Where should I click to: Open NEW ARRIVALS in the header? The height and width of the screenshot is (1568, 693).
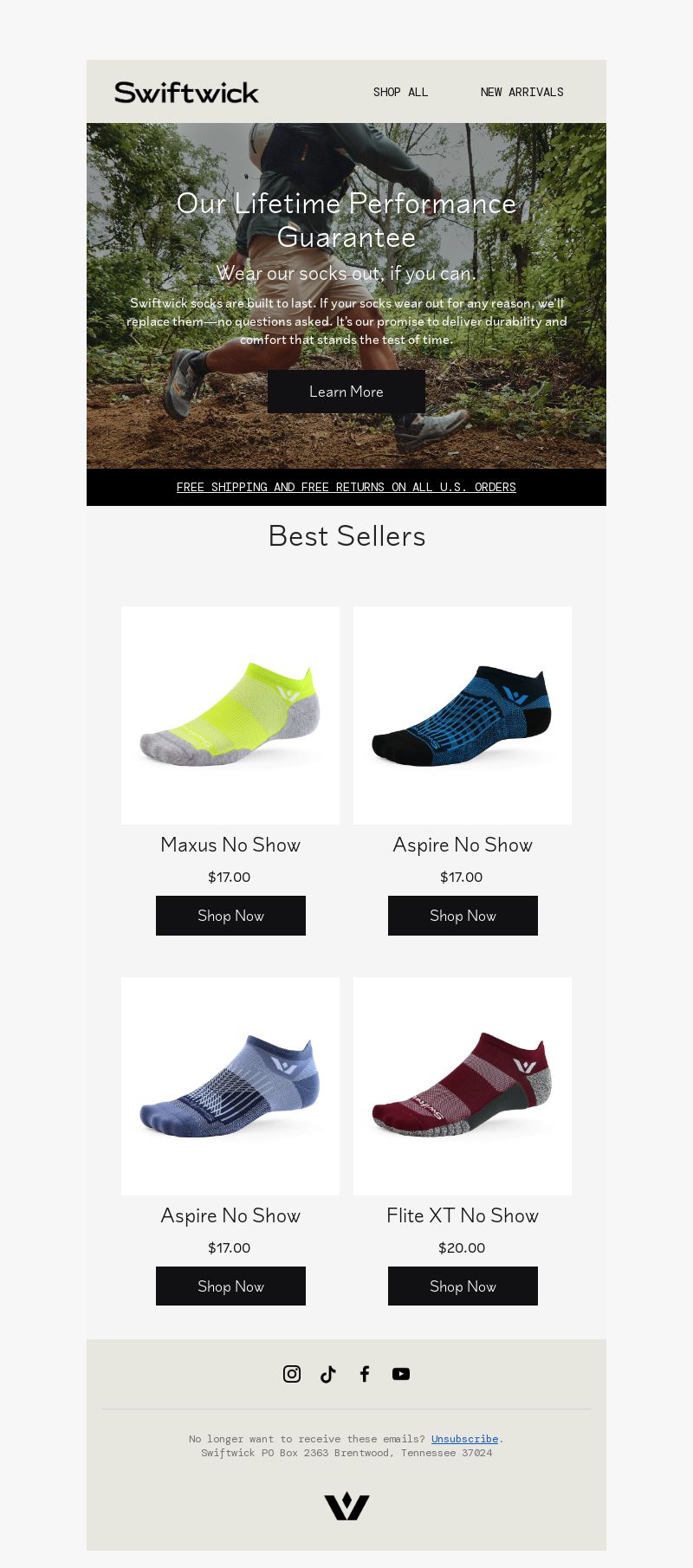521,92
